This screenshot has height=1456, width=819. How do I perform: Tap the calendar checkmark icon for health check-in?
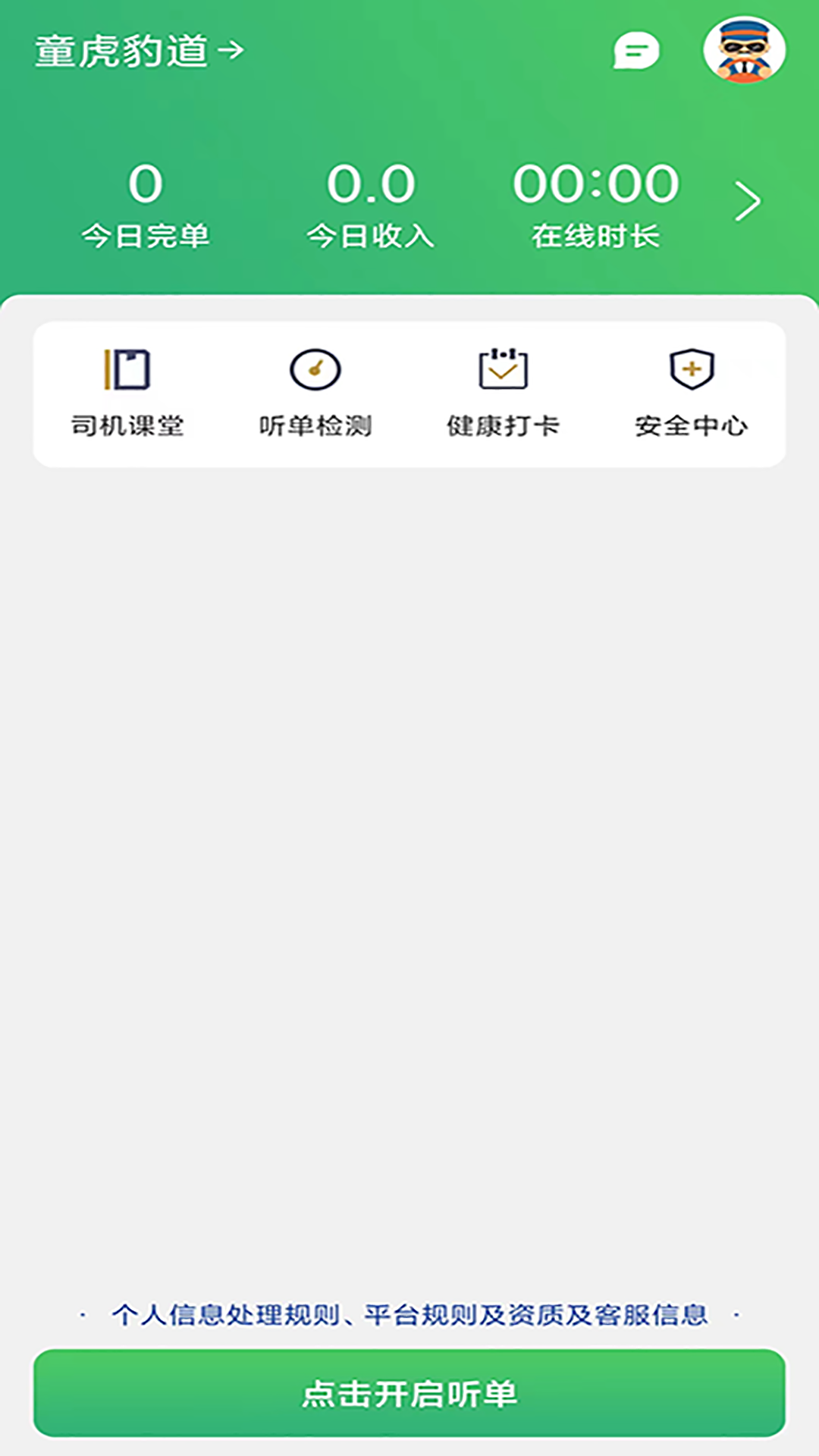click(504, 368)
